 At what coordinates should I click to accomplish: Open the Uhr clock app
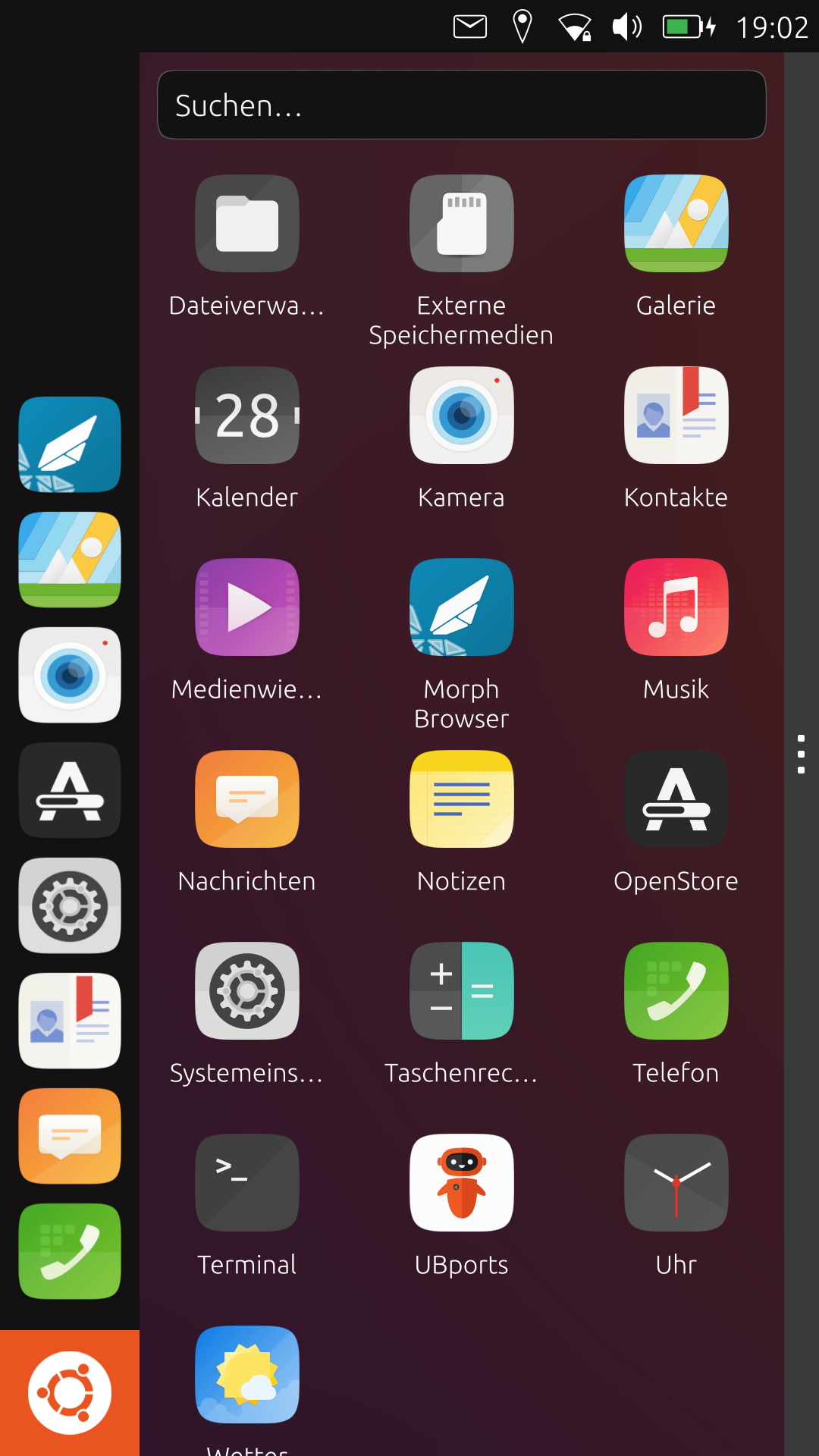(x=676, y=1183)
